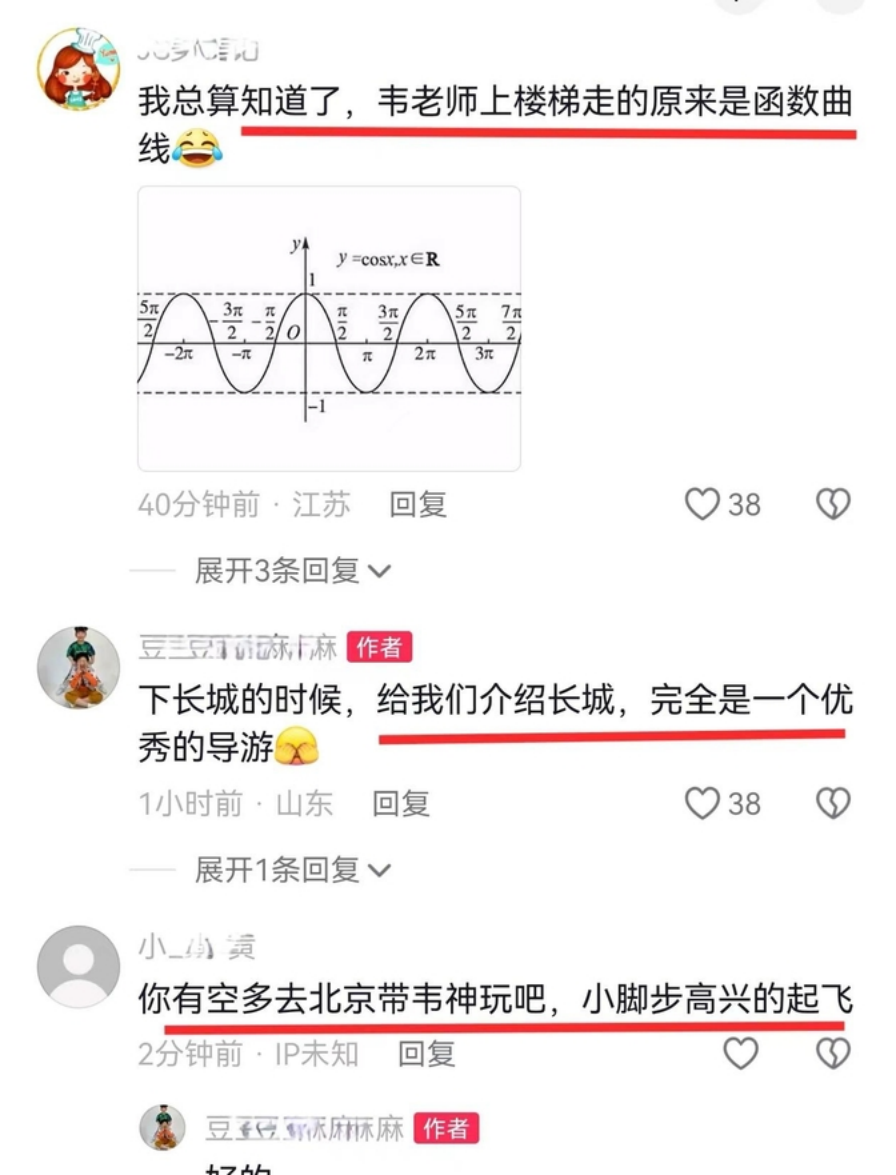This screenshot has width=896, height=1175.
Task: Open the grey default avatar's profile
Action: 78,967
